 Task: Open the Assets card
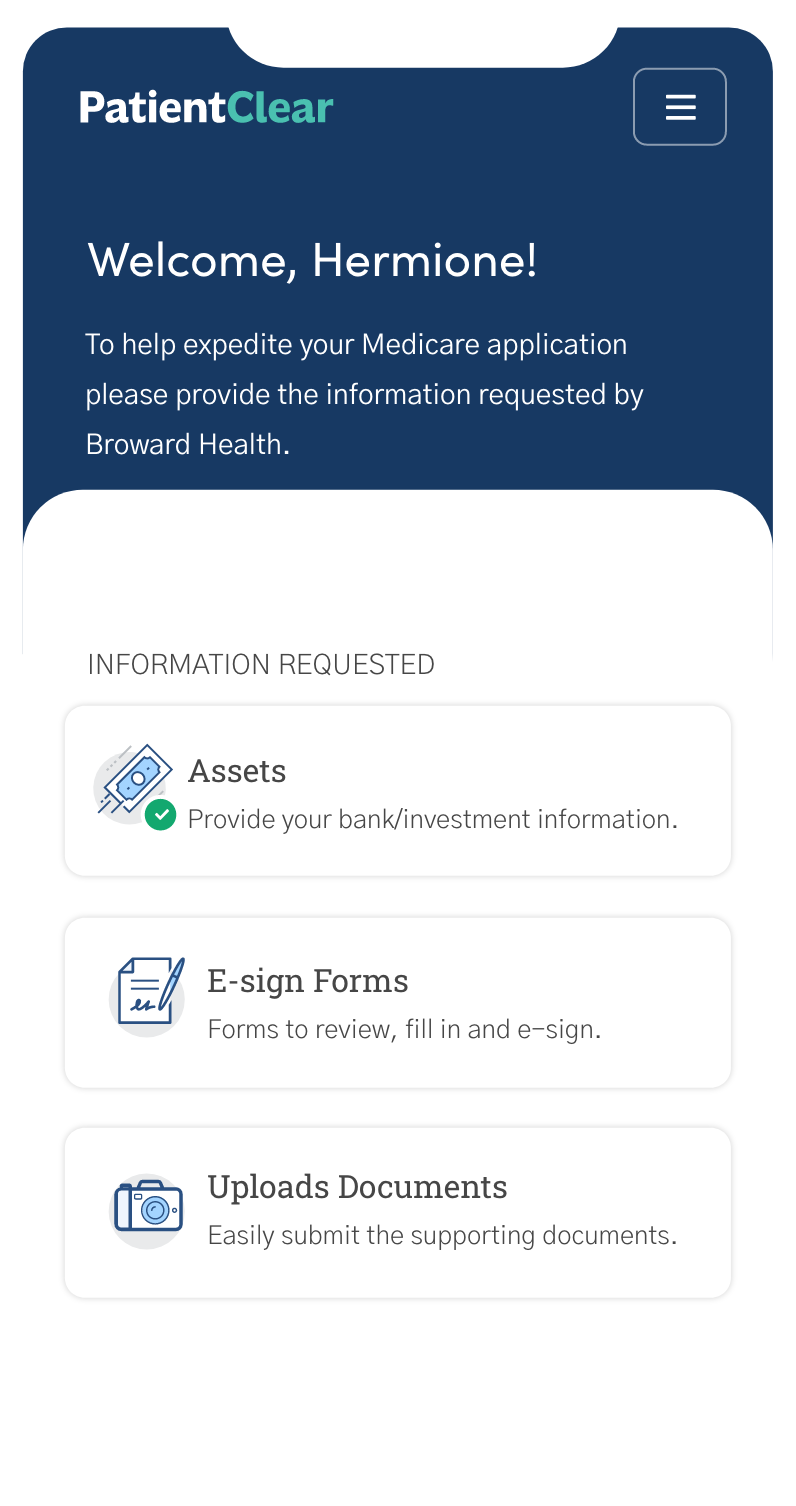398,791
